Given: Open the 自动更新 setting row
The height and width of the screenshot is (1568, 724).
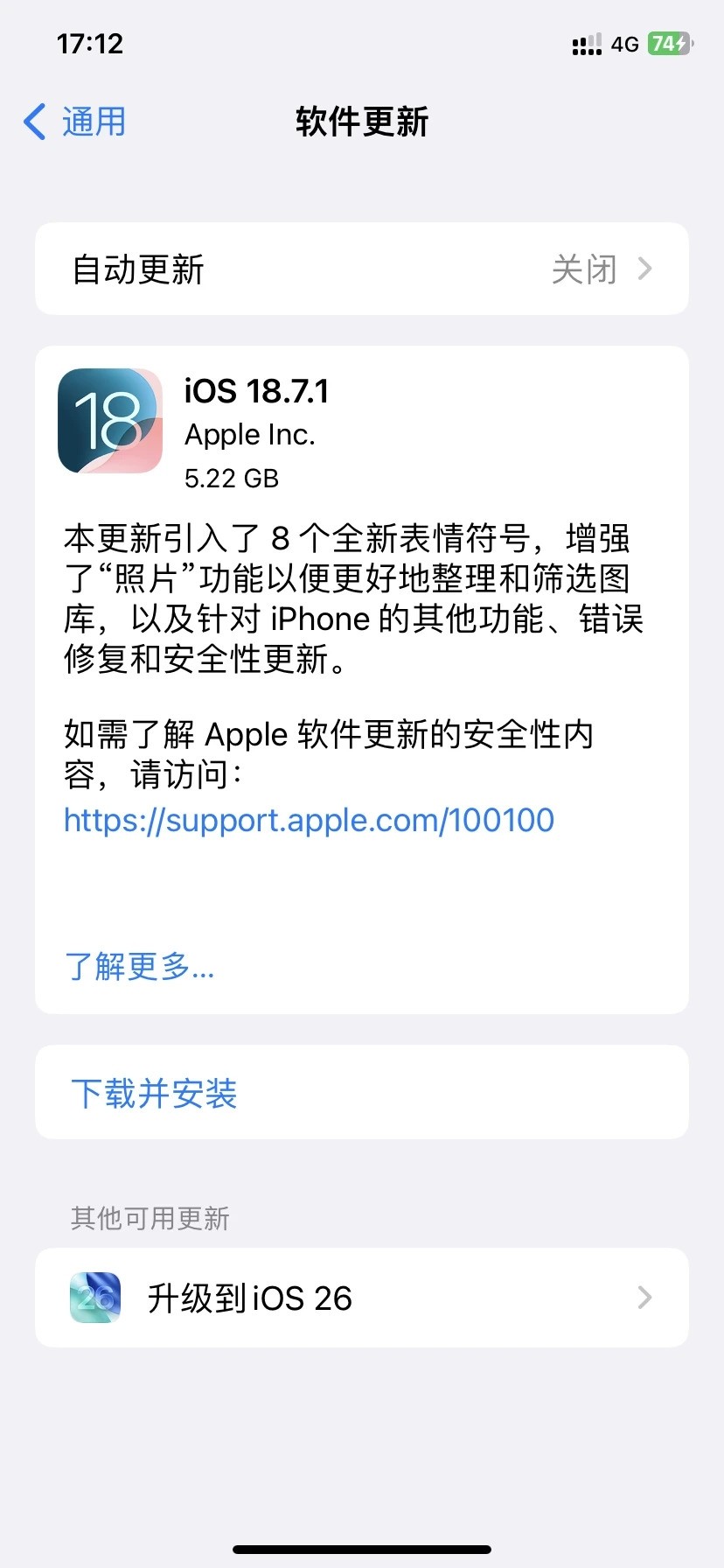Looking at the screenshot, I should tap(361, 269).
